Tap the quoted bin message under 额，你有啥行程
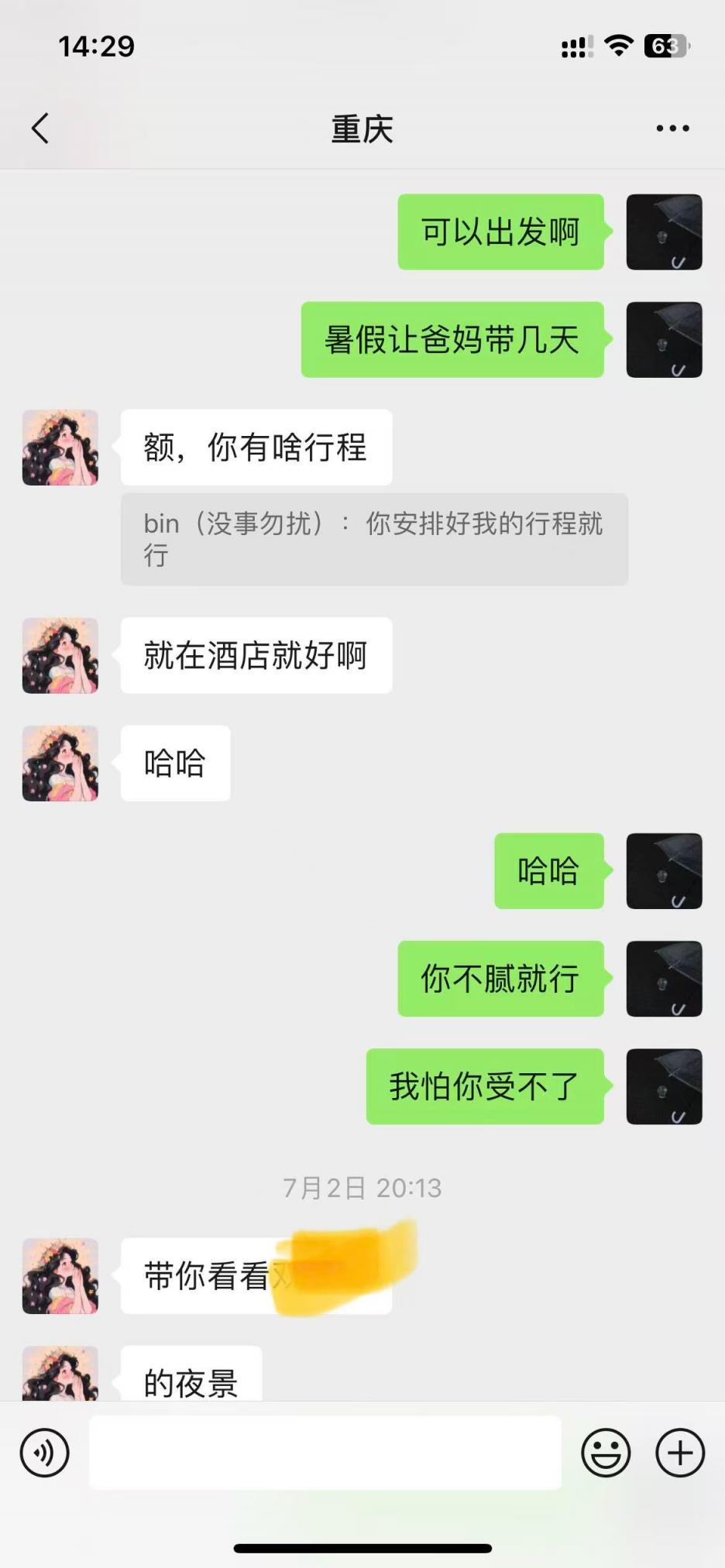Image resolution: width=725 pixels, height=1568 pixels. [373, 539]
